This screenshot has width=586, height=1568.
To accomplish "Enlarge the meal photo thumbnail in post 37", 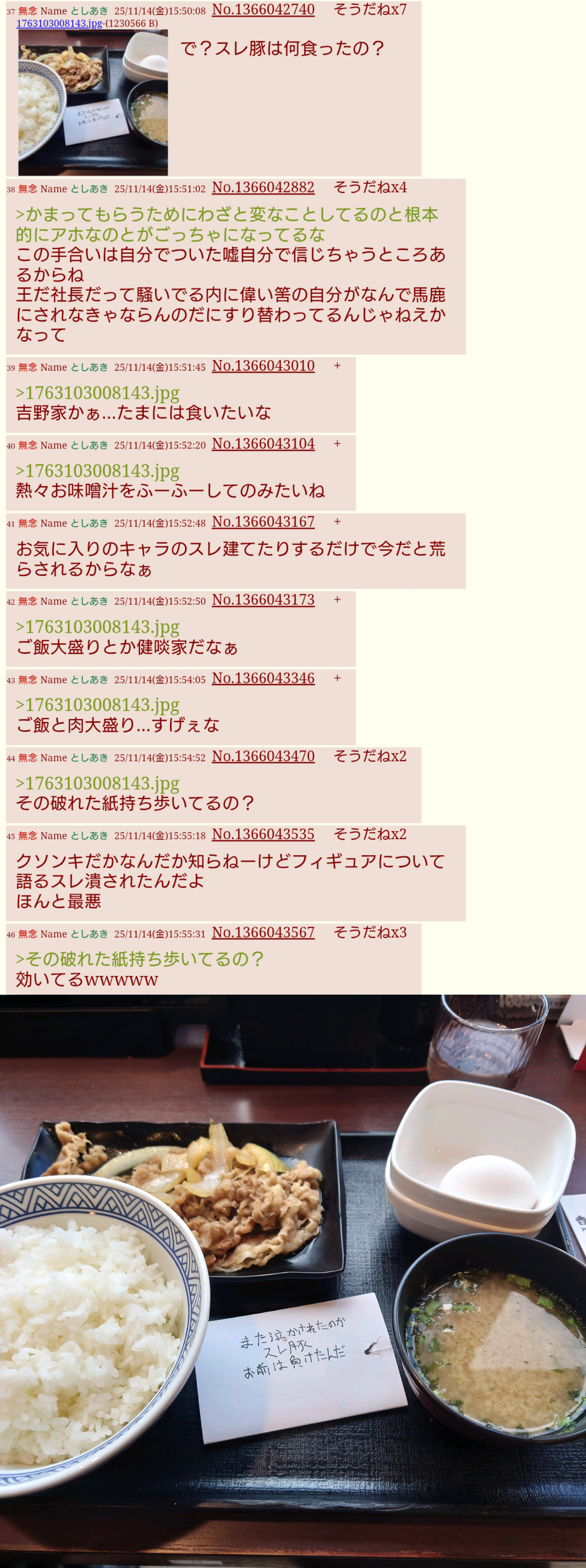I will point(93,102).
